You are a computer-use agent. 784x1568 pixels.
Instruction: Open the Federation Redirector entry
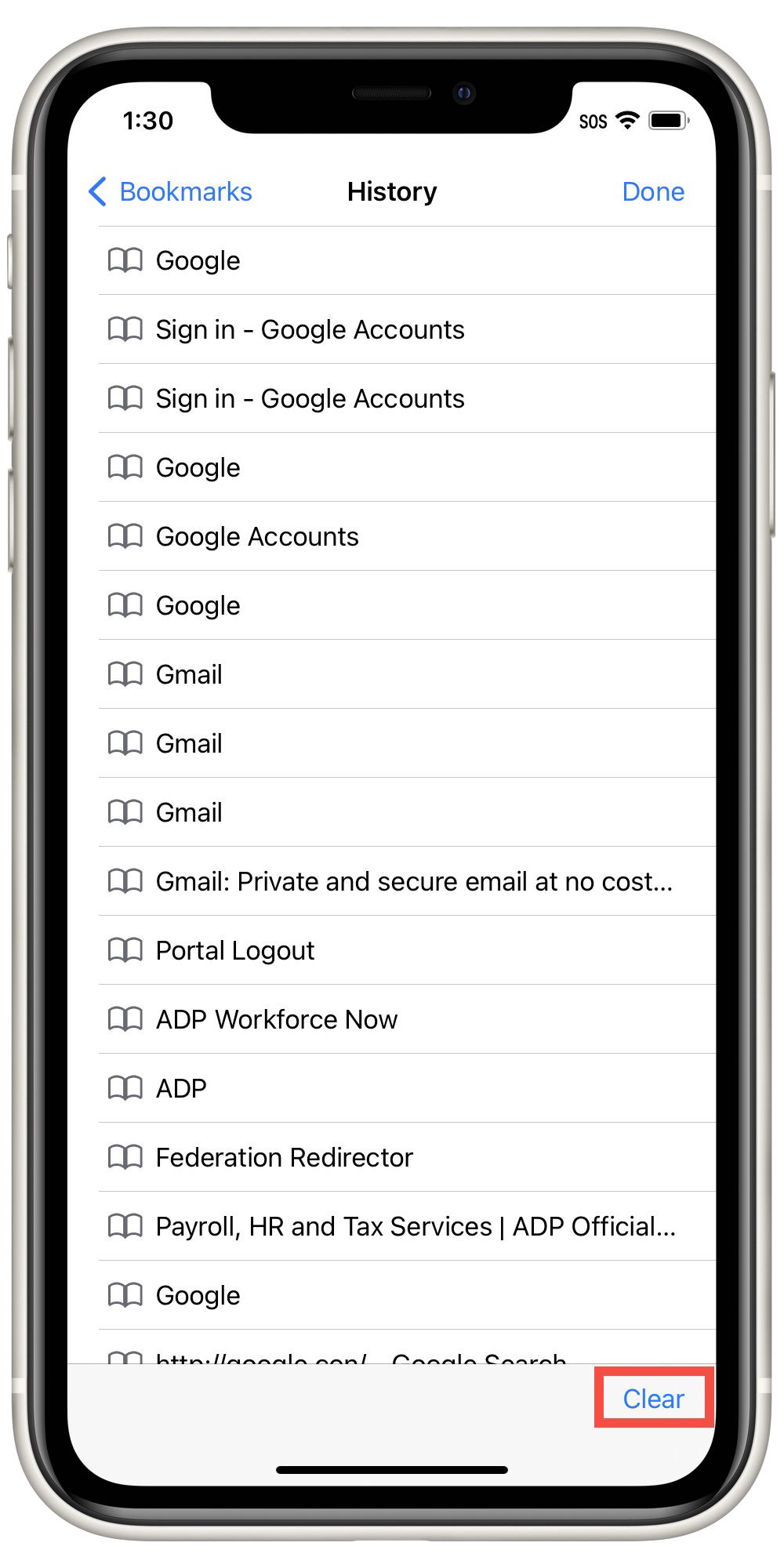pyautogui.click(x=407, y=1157)
